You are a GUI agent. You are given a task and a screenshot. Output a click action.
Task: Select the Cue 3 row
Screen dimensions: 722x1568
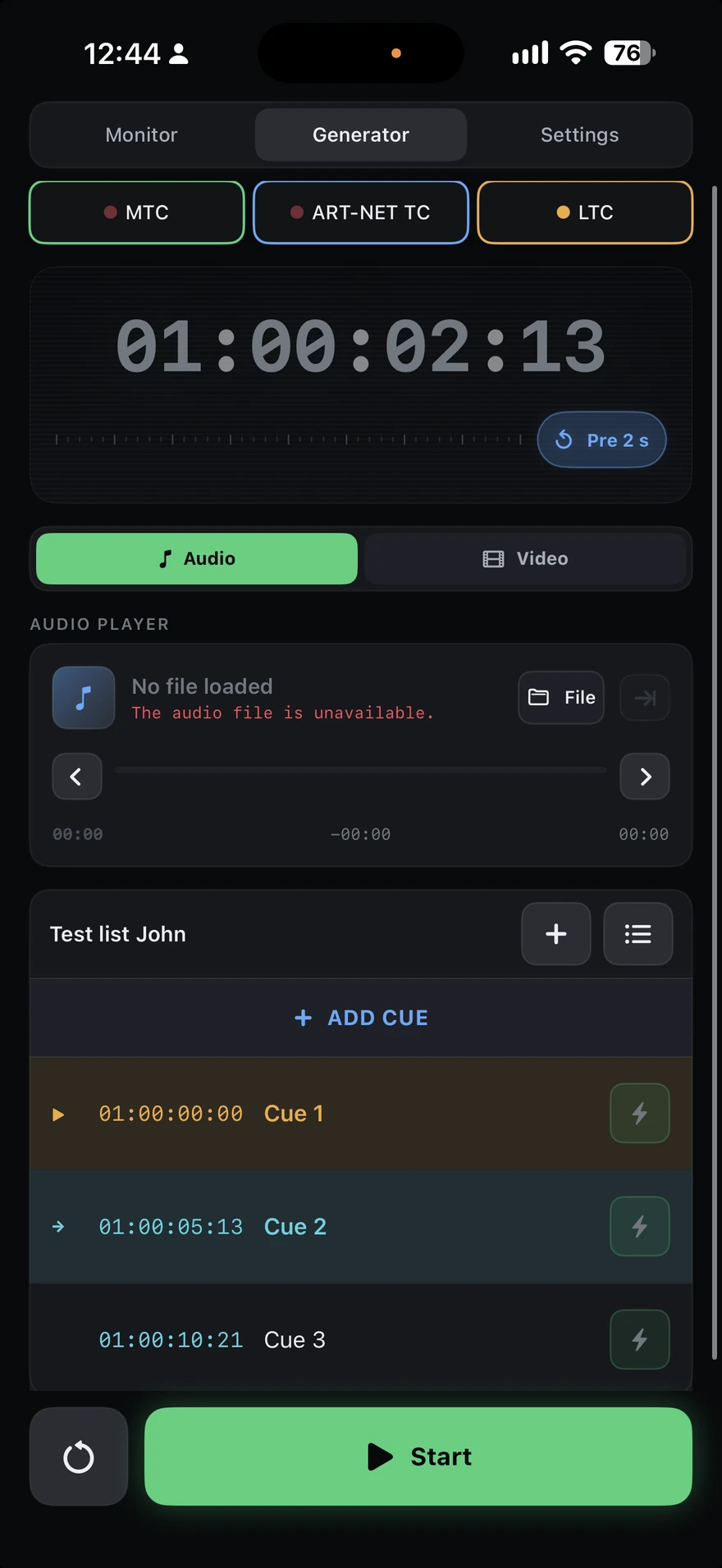361,1339
